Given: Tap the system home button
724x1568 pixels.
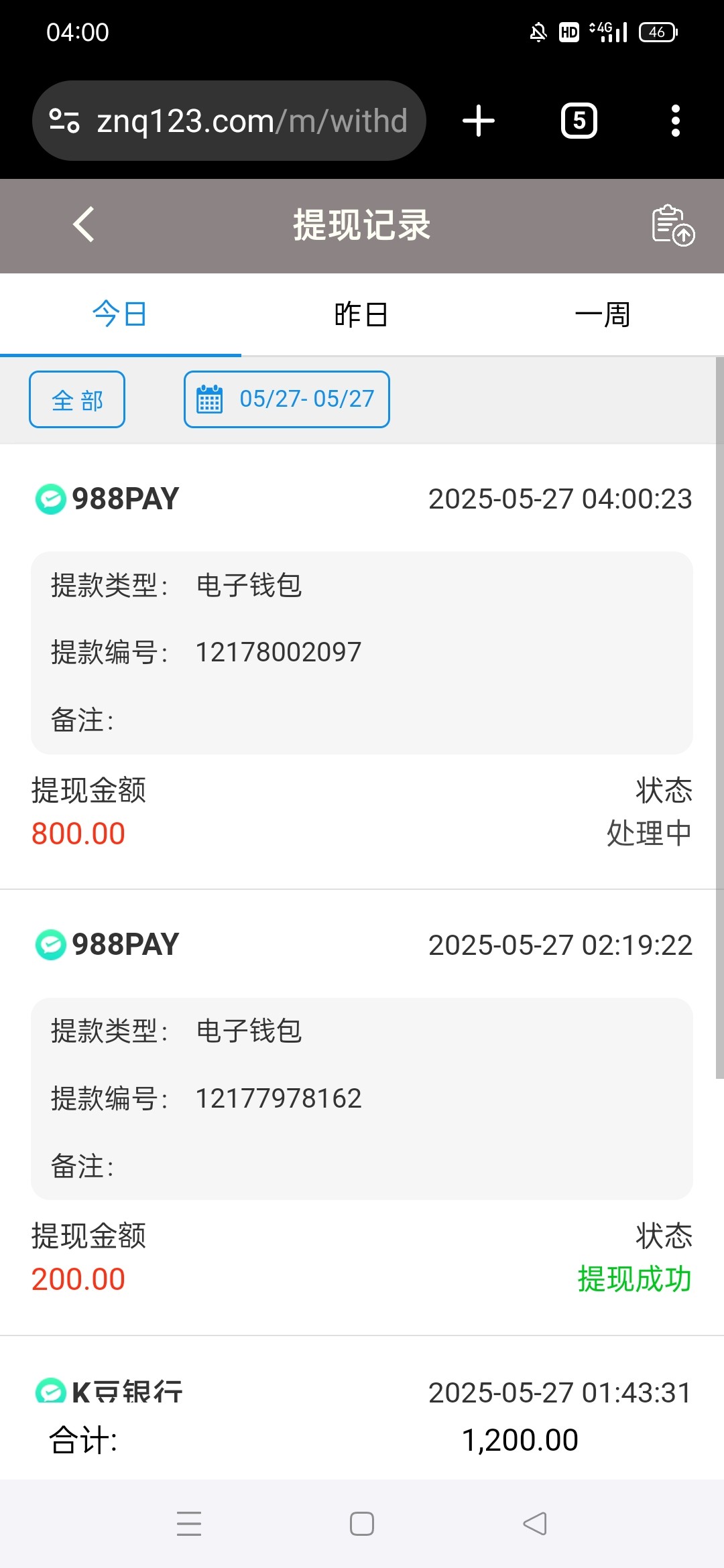Looking at the screenshot, I should point(362,1524).
